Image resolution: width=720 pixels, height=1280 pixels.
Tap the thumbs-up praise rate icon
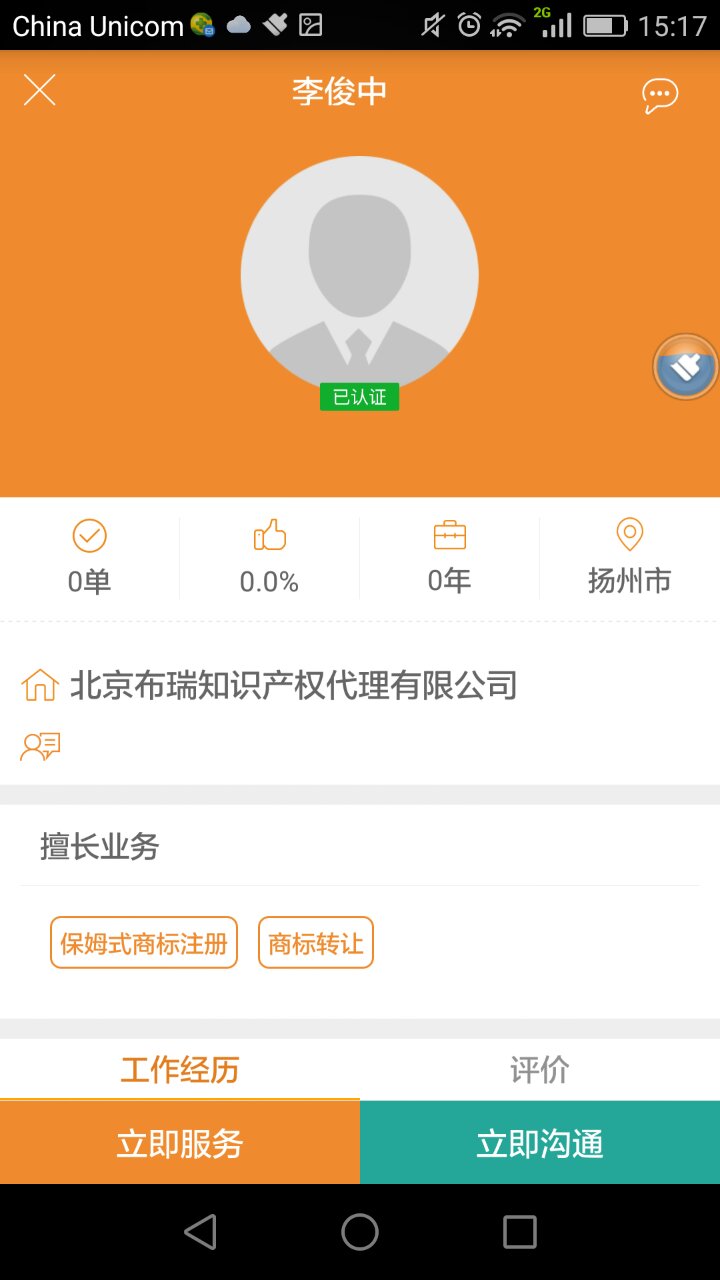(x=269, y=535)
